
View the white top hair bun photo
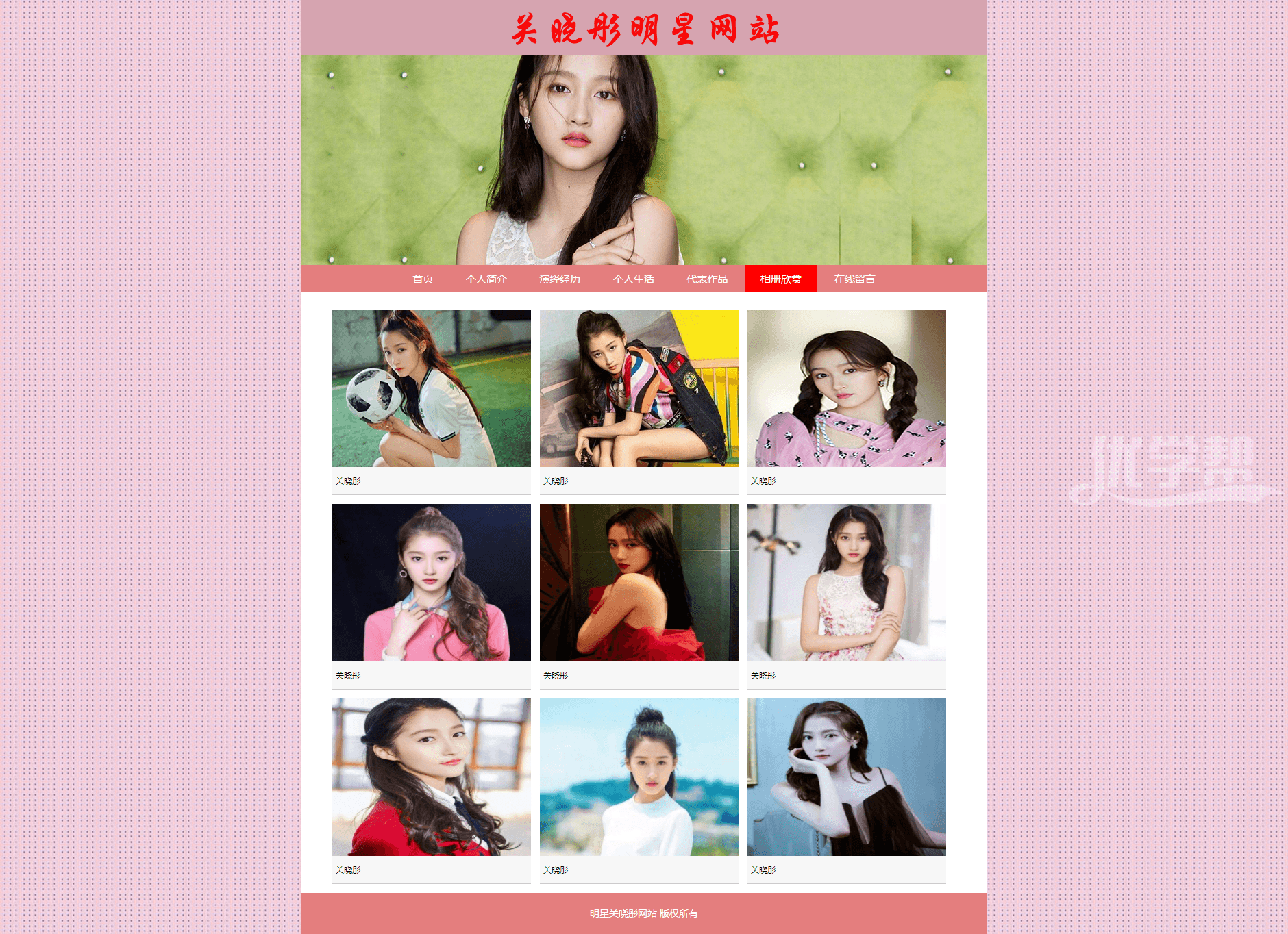tap(639, 777)
